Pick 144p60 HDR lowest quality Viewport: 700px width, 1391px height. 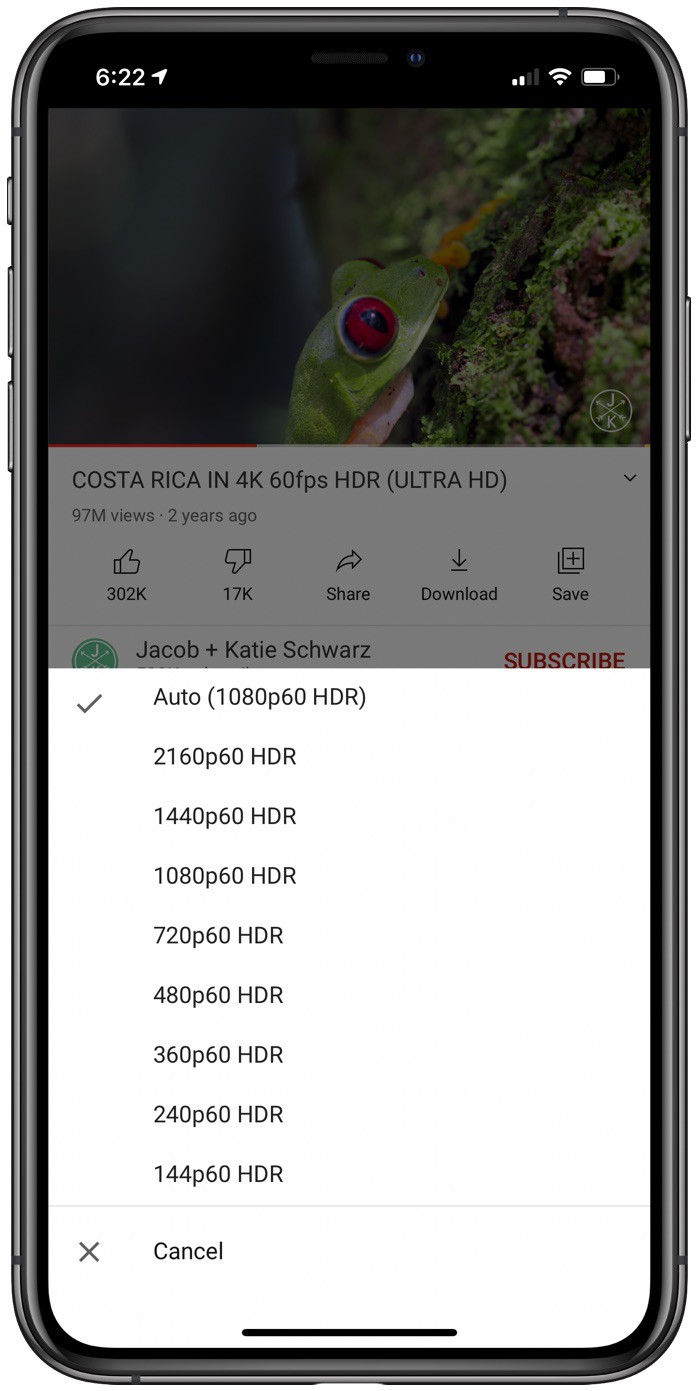218,1174
